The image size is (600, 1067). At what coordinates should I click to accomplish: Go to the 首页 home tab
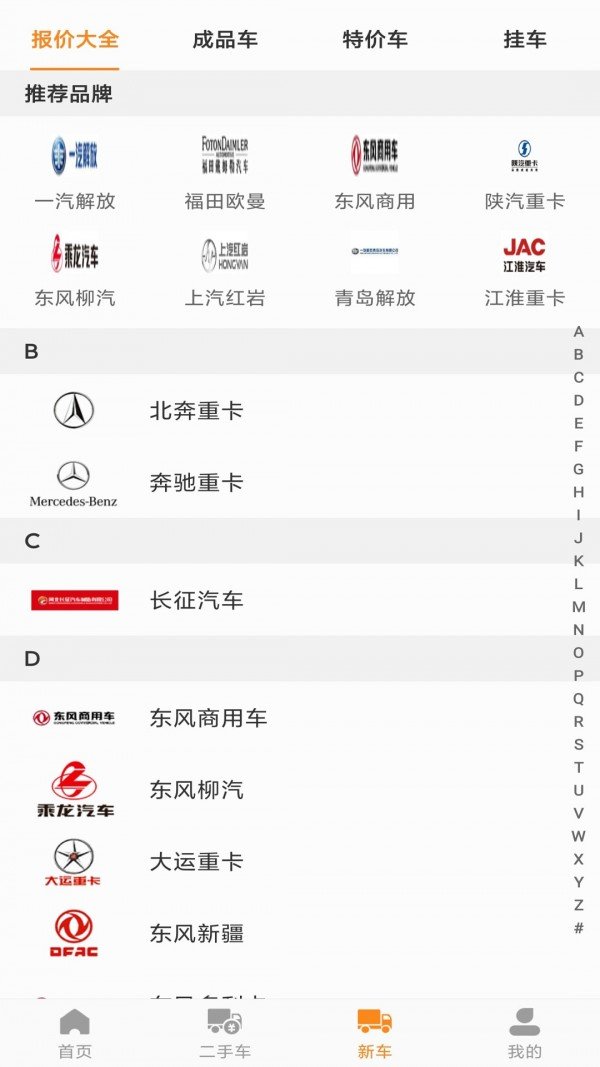75,1034
